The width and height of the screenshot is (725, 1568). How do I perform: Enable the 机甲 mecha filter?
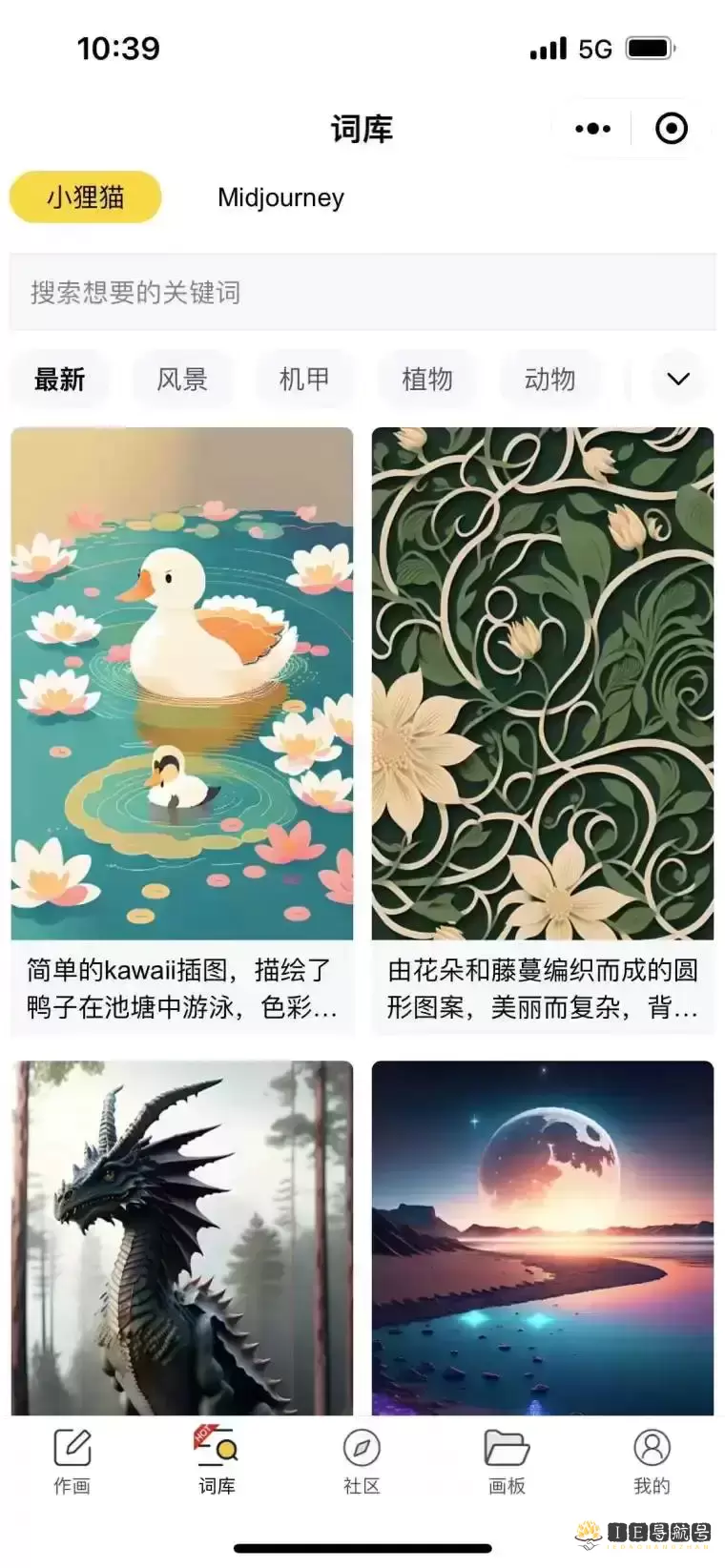(x=305, y=379)
